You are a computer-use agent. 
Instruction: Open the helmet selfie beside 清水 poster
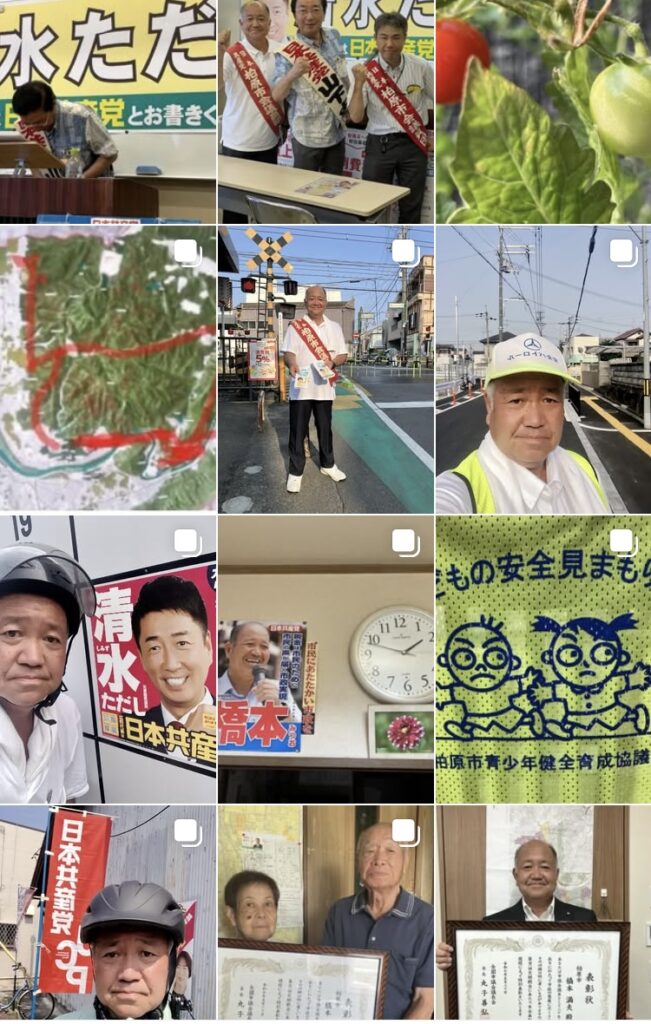click(x=107, y=659)
